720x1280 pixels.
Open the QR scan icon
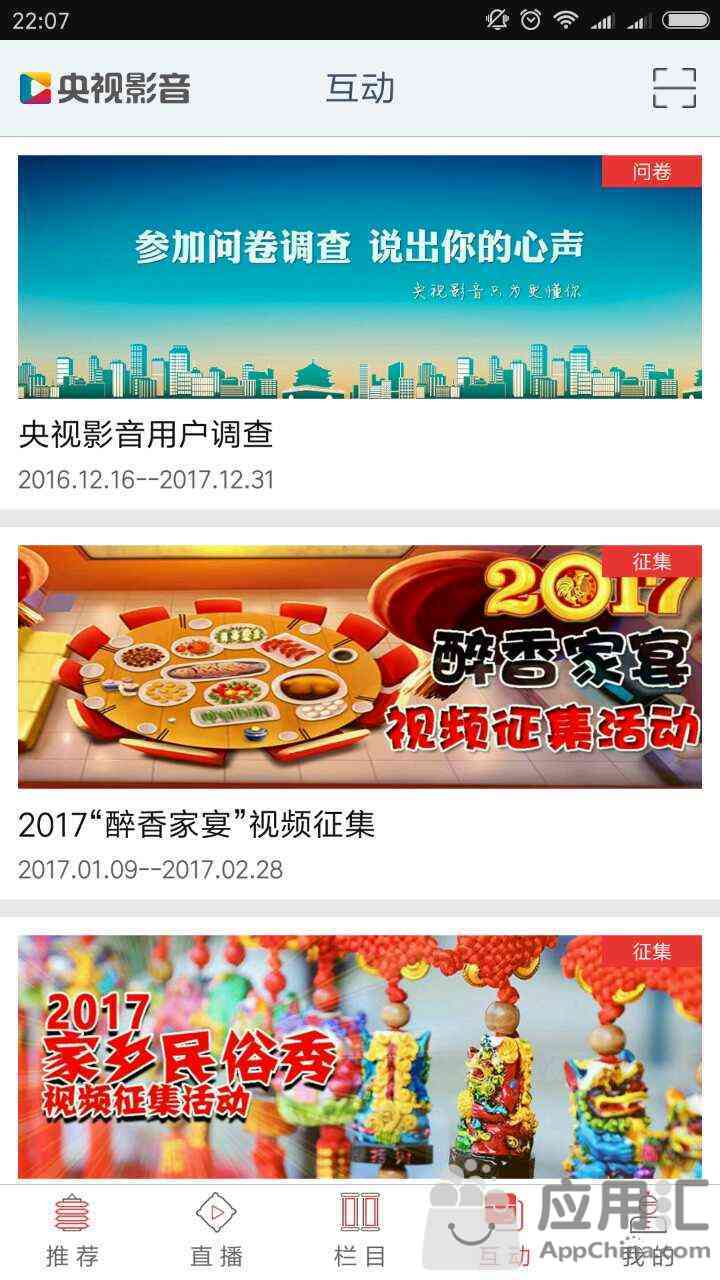[674, 88]
